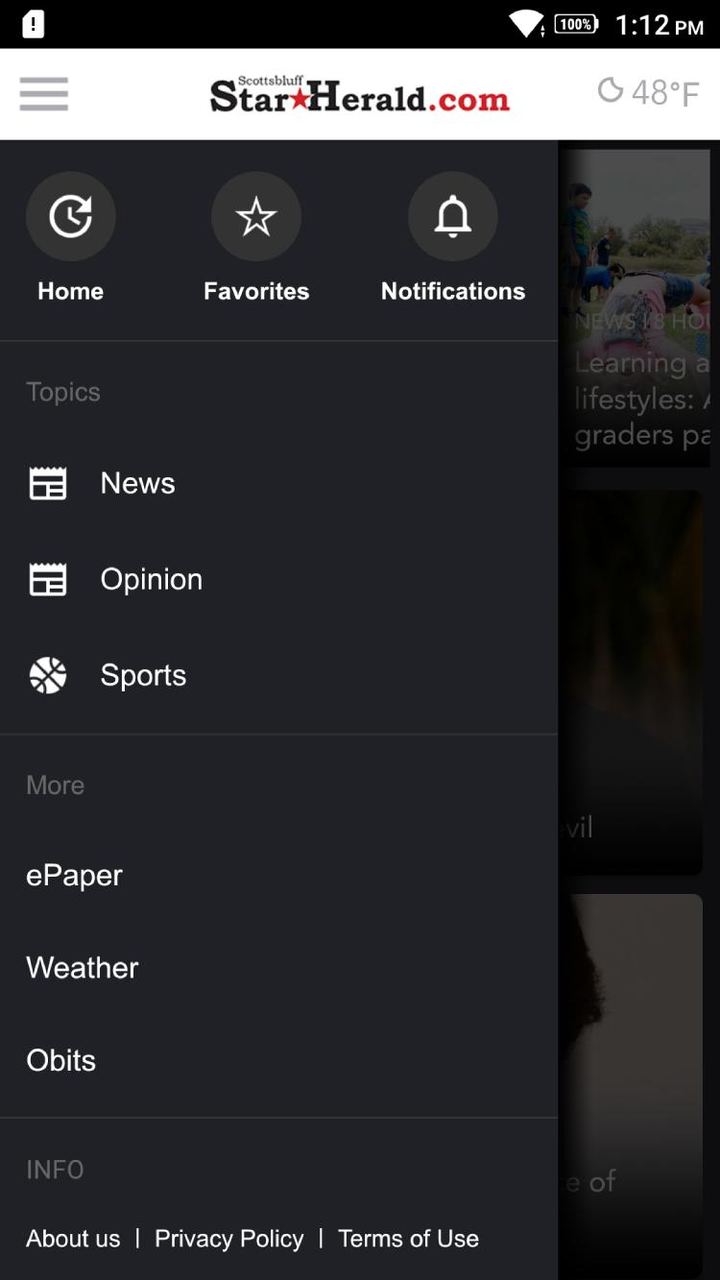The image size is (720, 1280).
Task: Open the About us link
Action: pyautogui.click(x=73, y=1238)
